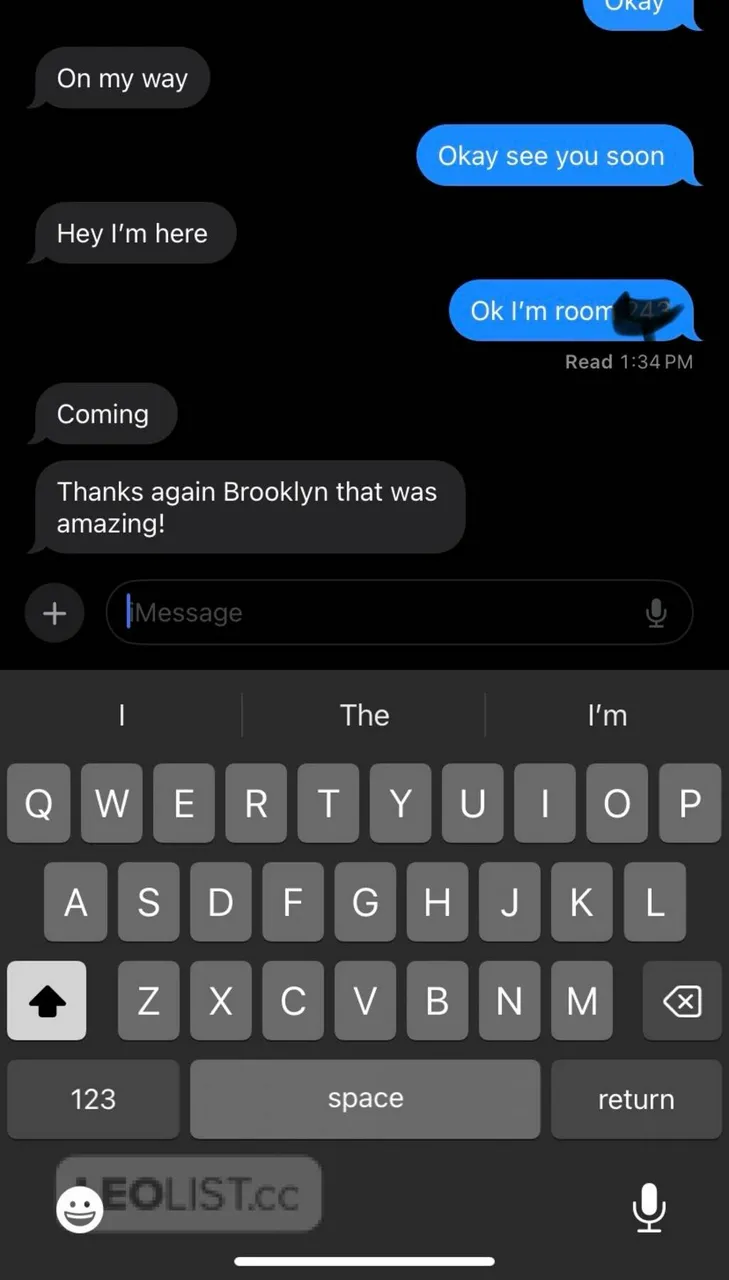
Task: Start audio message with the field microphone
Action: click(x=656, y=613)
